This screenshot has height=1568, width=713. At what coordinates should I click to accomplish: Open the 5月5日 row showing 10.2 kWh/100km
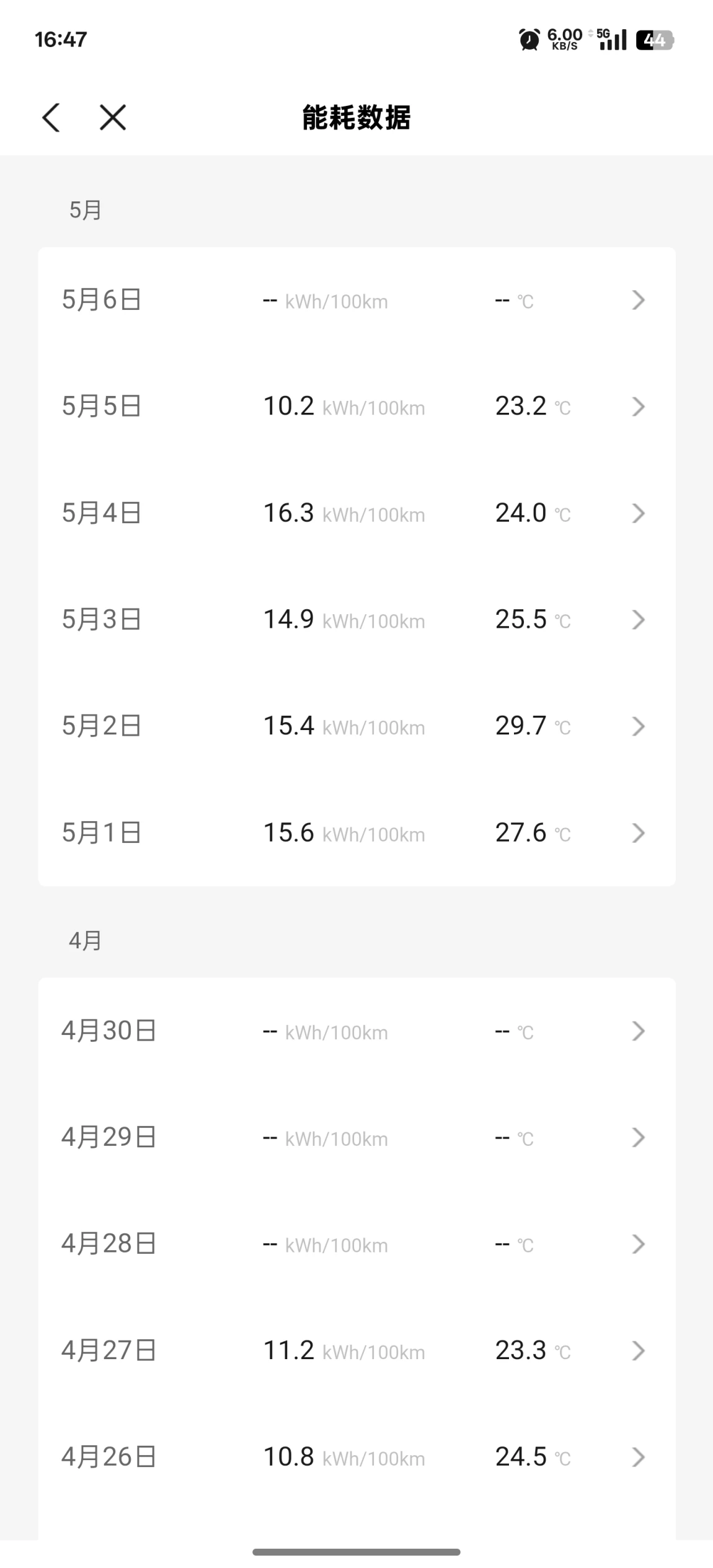[356, 407]
